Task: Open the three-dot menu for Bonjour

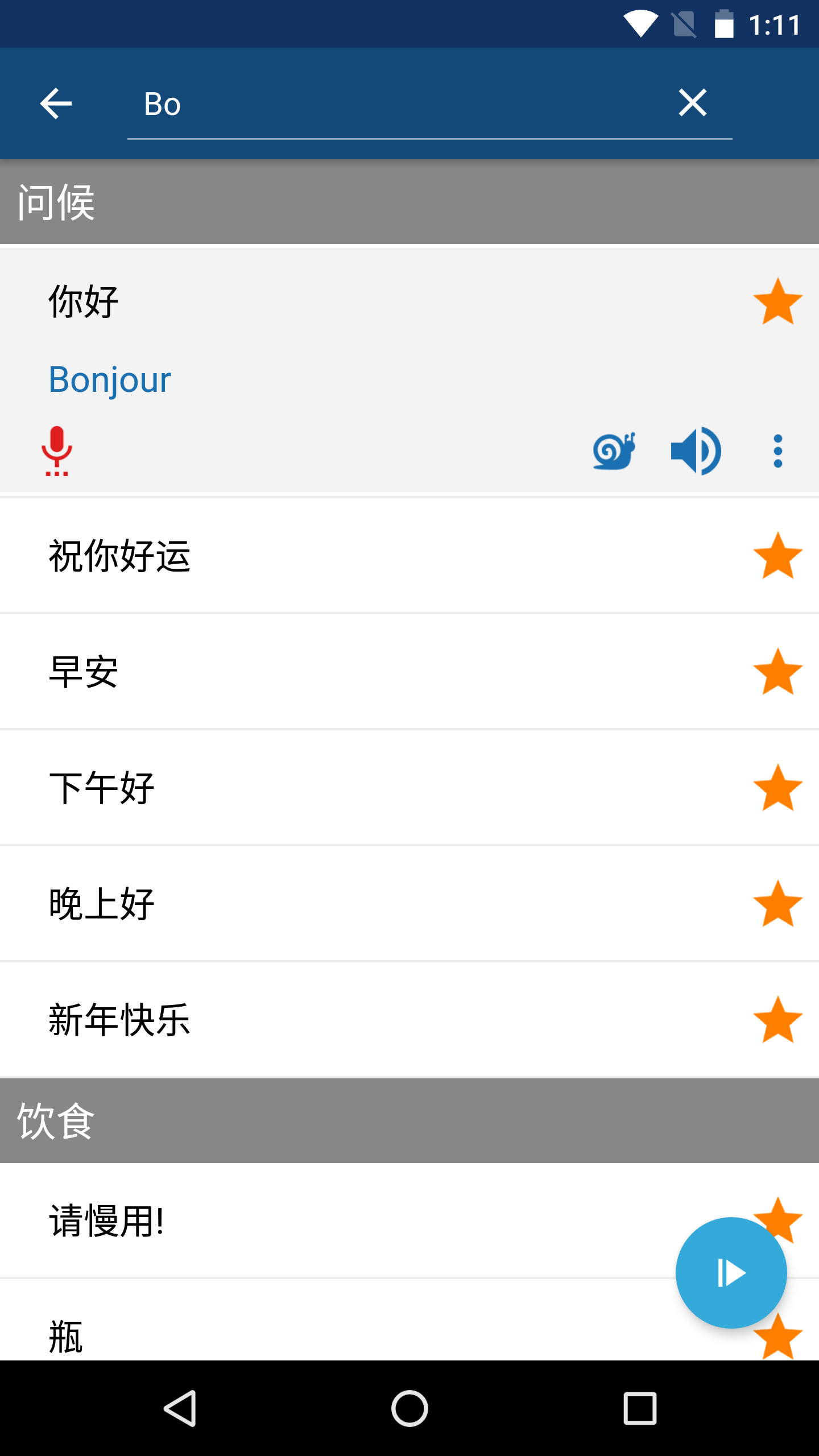Action: pos(777,451)
